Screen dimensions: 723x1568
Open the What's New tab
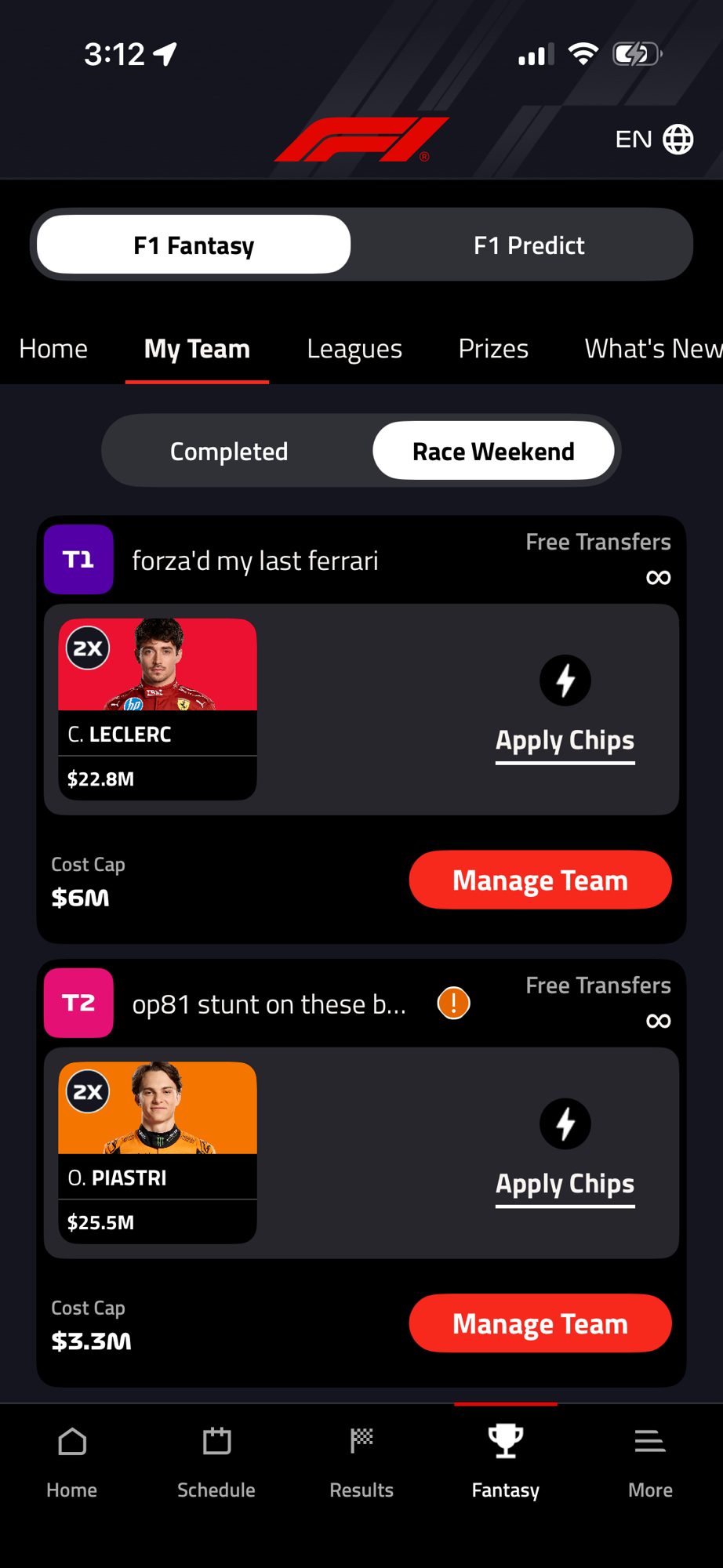(652, 349)
